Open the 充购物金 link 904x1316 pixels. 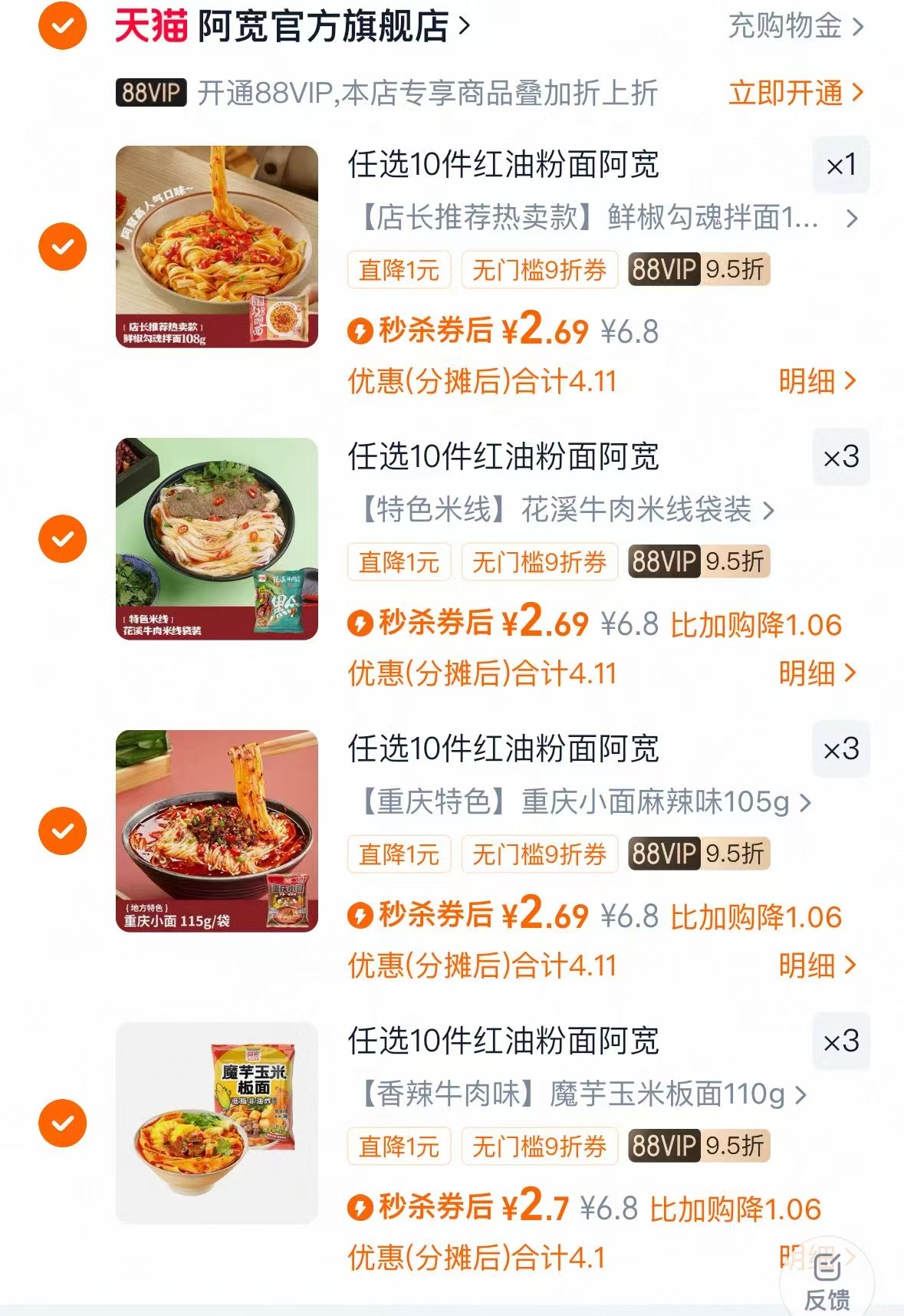coord(784,25)
